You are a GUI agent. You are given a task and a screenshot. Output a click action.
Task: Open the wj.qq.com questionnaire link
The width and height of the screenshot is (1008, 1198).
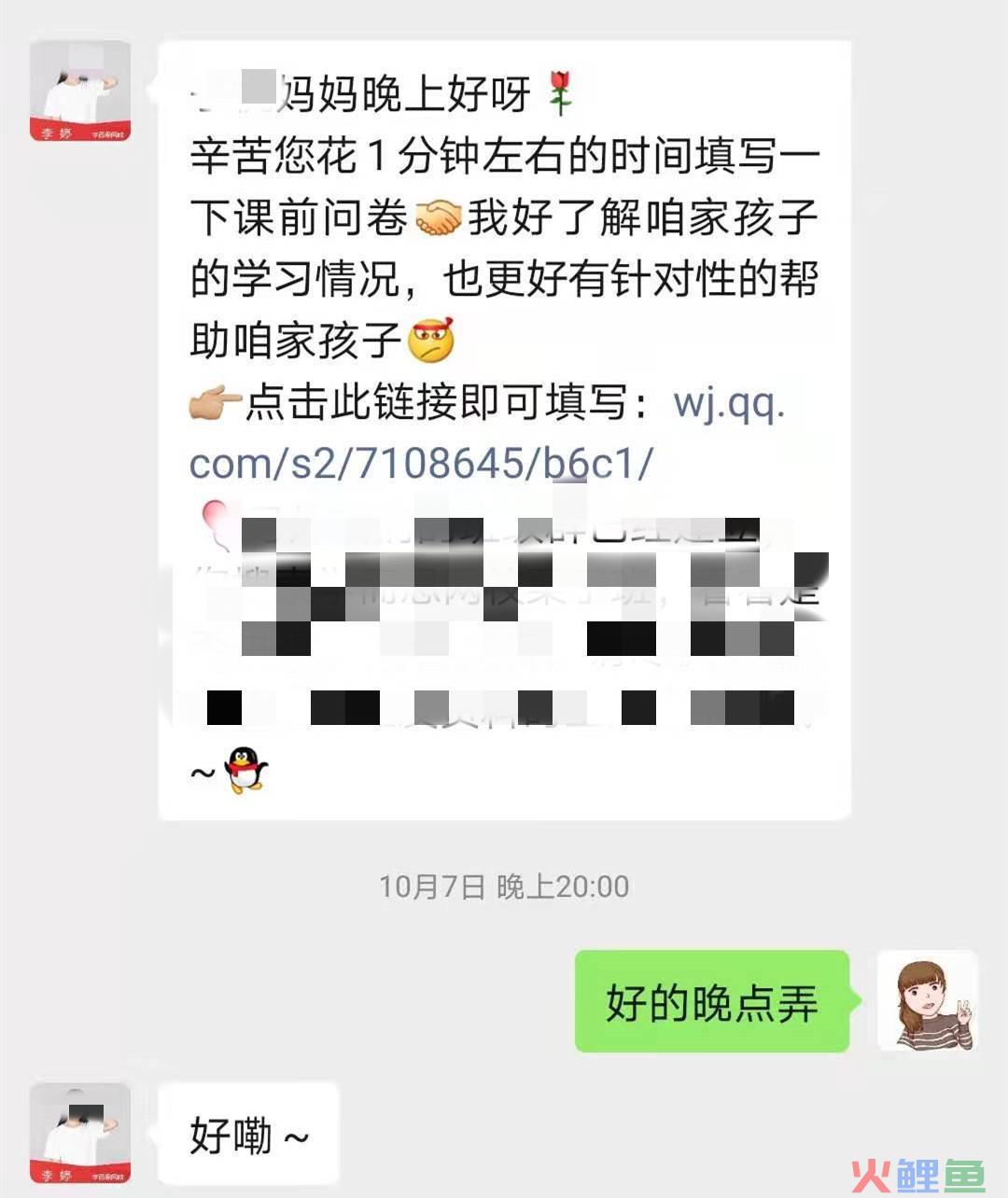pyautogui.click(x=420, y=463)
